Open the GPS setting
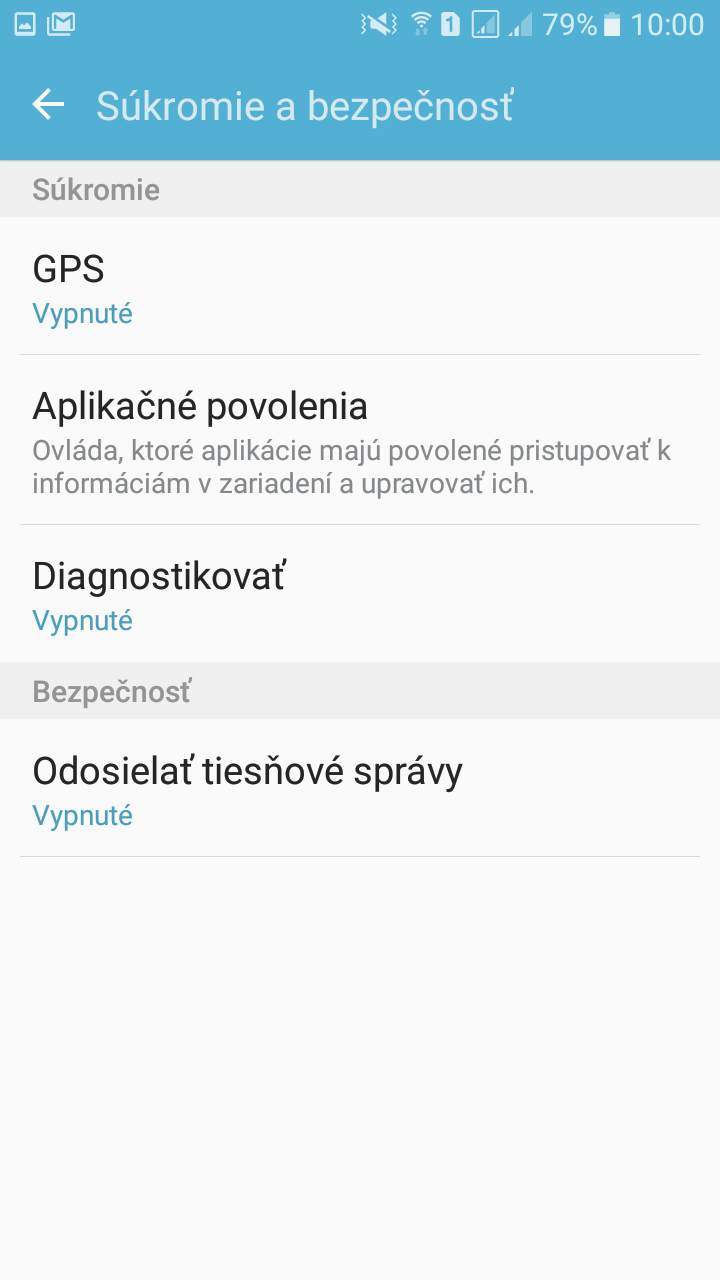Screen dimensions: 720x1280 coord(360,286)
